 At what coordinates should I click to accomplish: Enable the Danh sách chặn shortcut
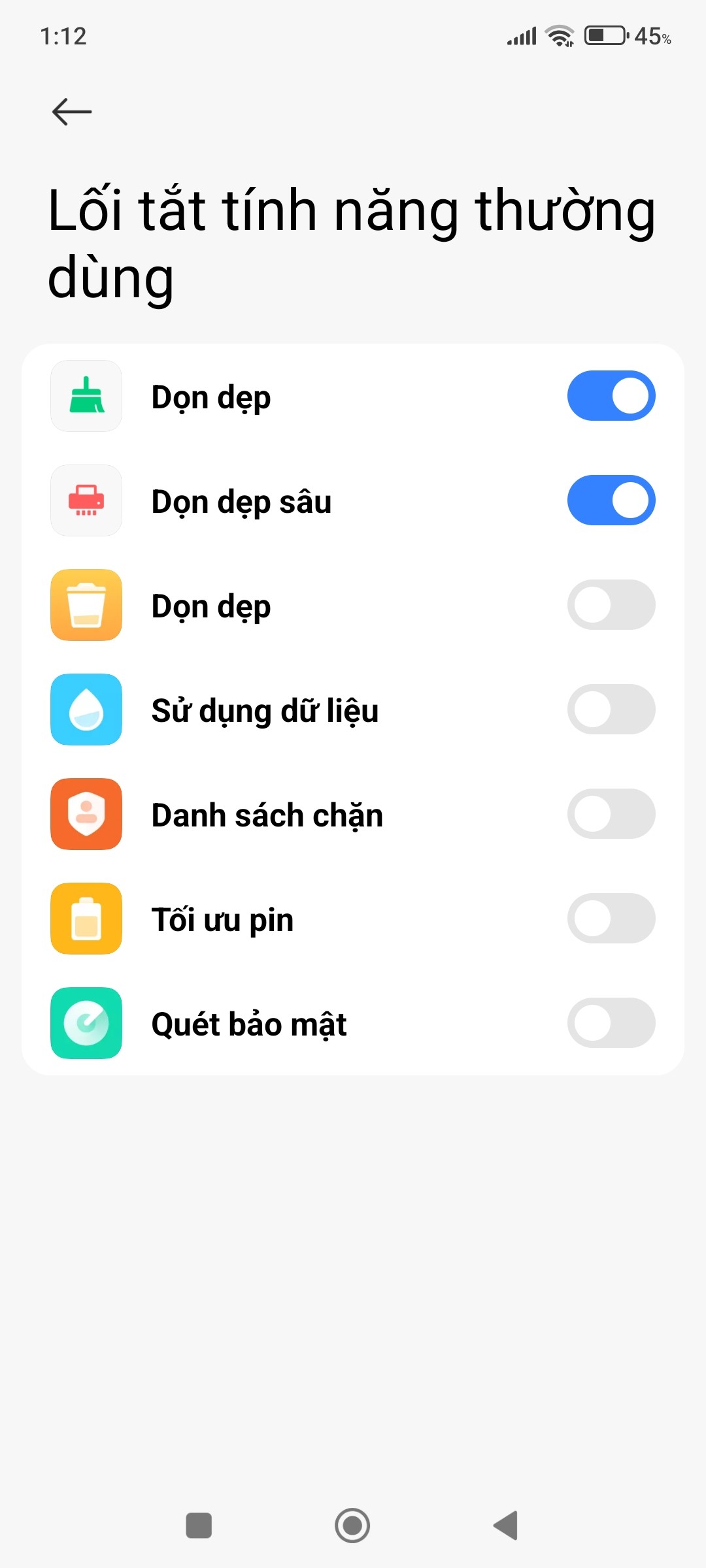pos(611,814)
